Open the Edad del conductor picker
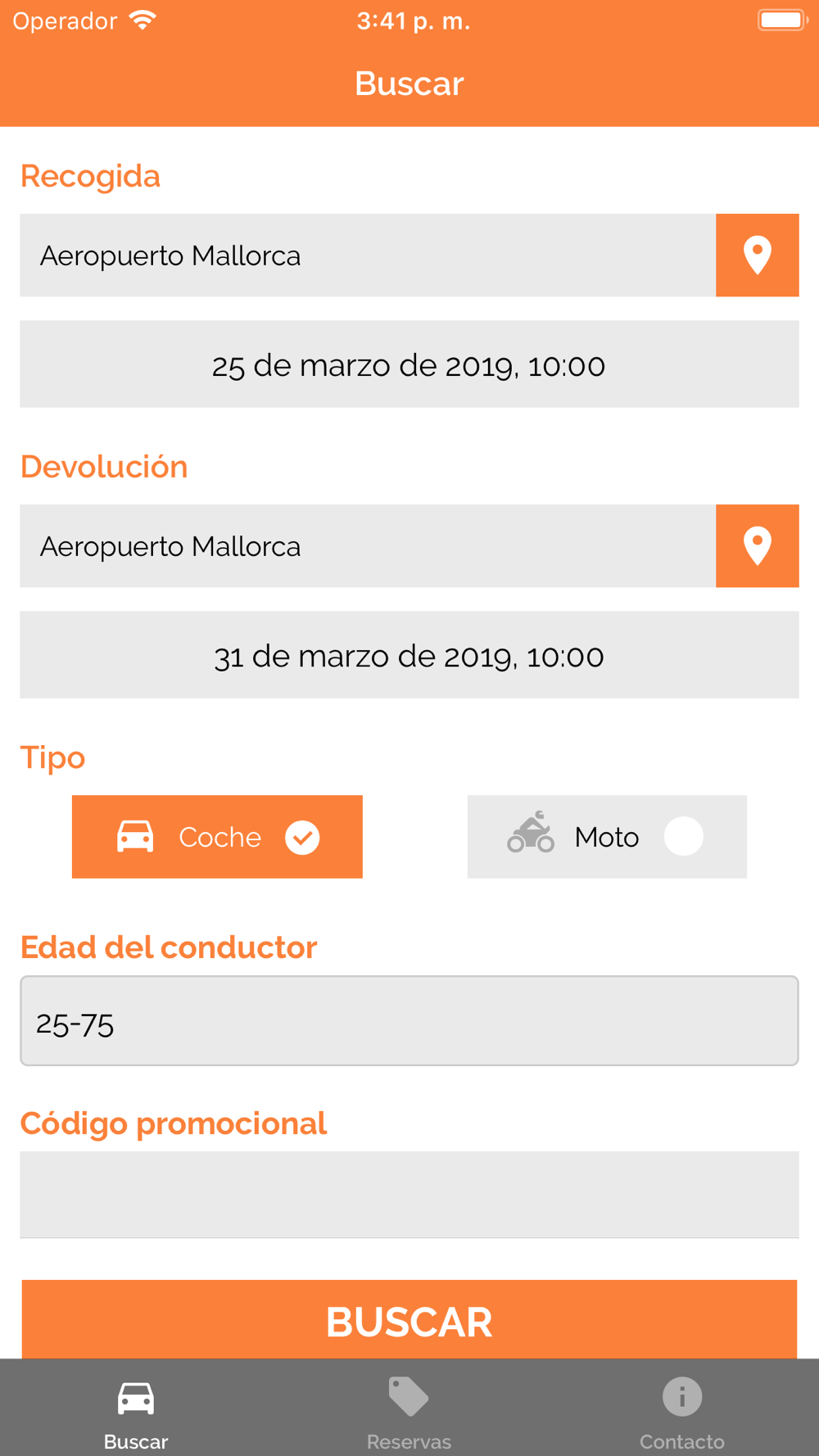The height and width of the screenshot is (1456, 819). pos(409,1021)
